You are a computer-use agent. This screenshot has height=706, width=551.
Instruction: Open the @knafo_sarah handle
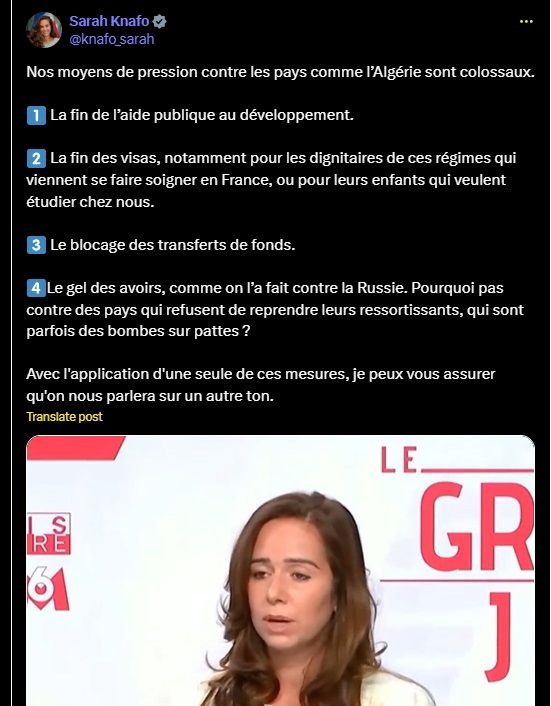click(x=112, y=39)
